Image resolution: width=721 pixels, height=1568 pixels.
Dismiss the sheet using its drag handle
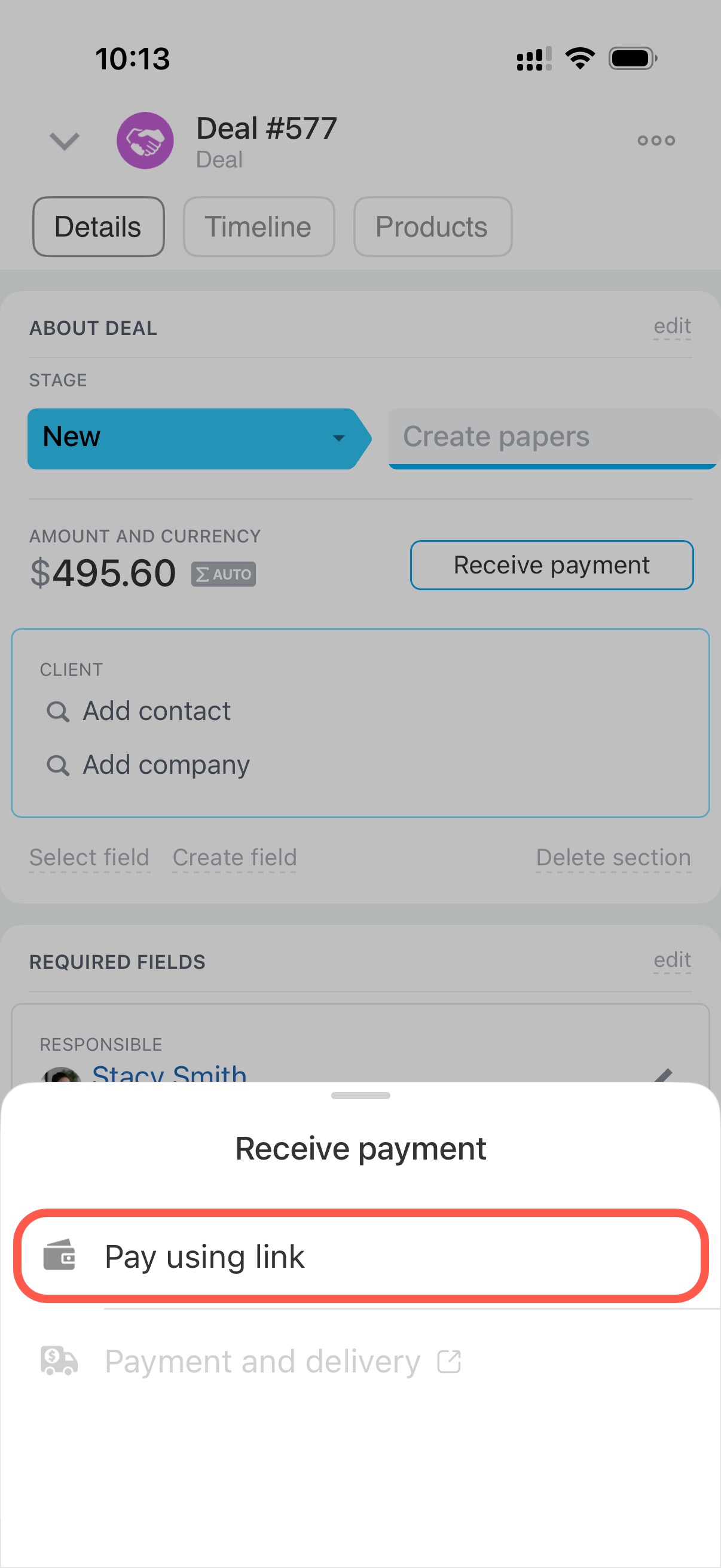(x=360, y=1095)
